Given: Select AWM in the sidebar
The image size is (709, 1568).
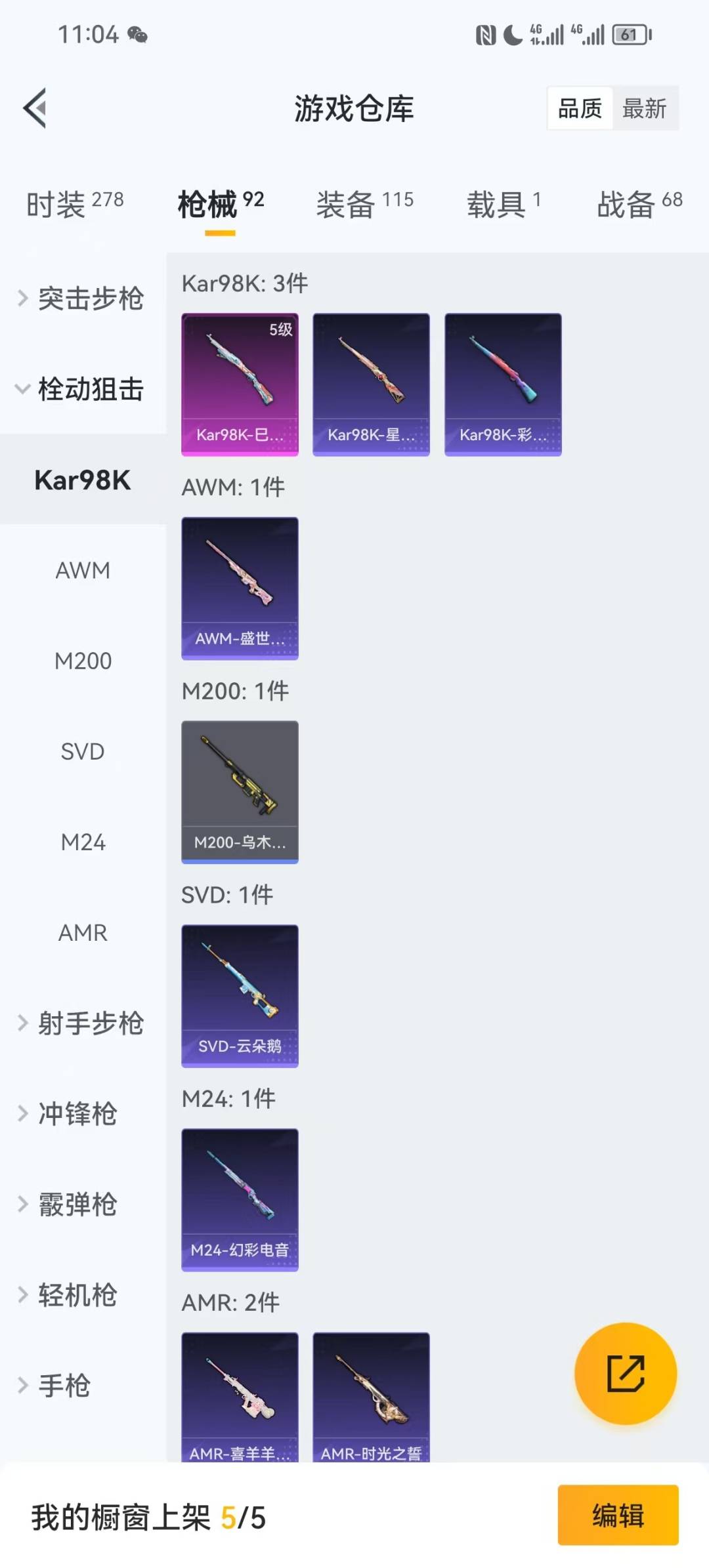Looking at the screenshot, I should pyautogui.click(x=83, y=570).
